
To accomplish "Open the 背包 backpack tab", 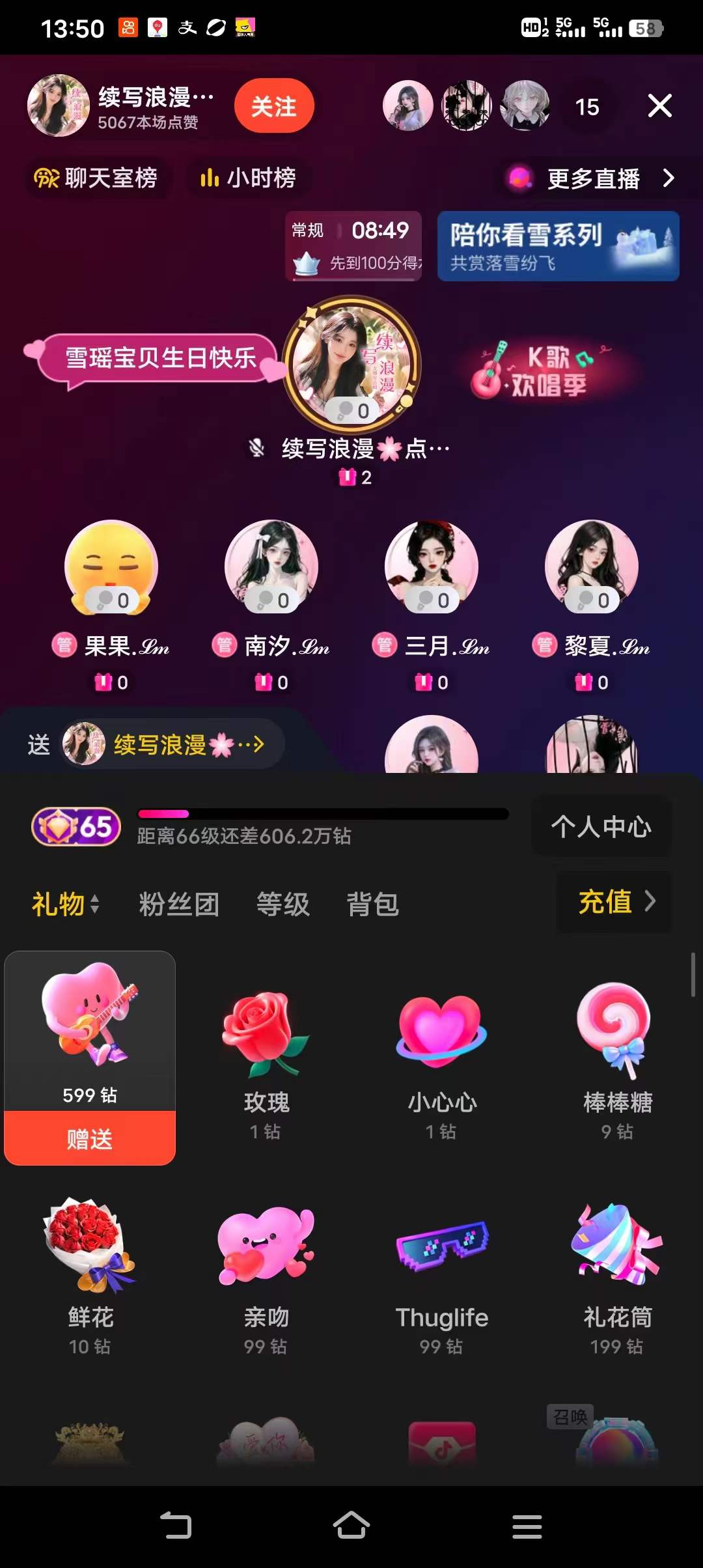I will 372,904.
